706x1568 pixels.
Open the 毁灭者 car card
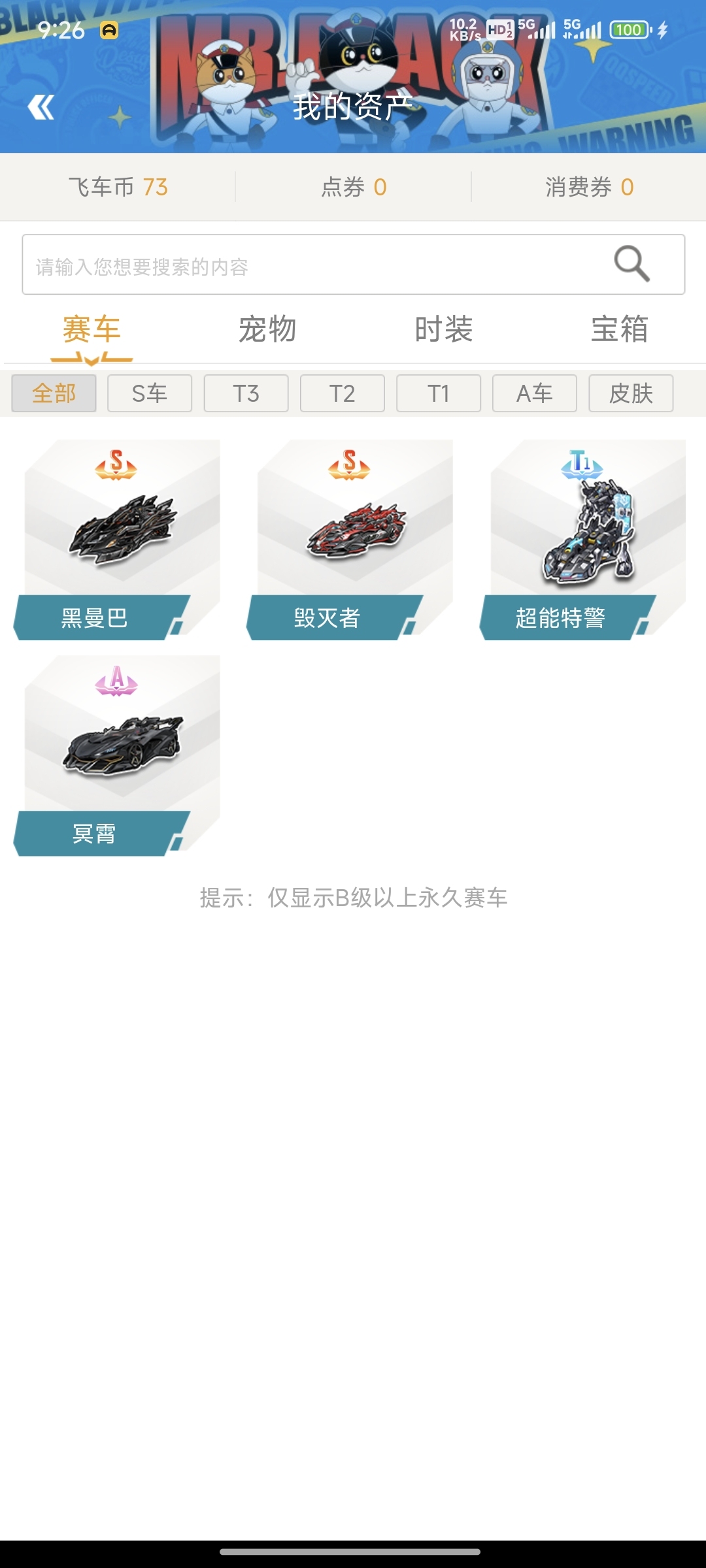coord(350,540)
